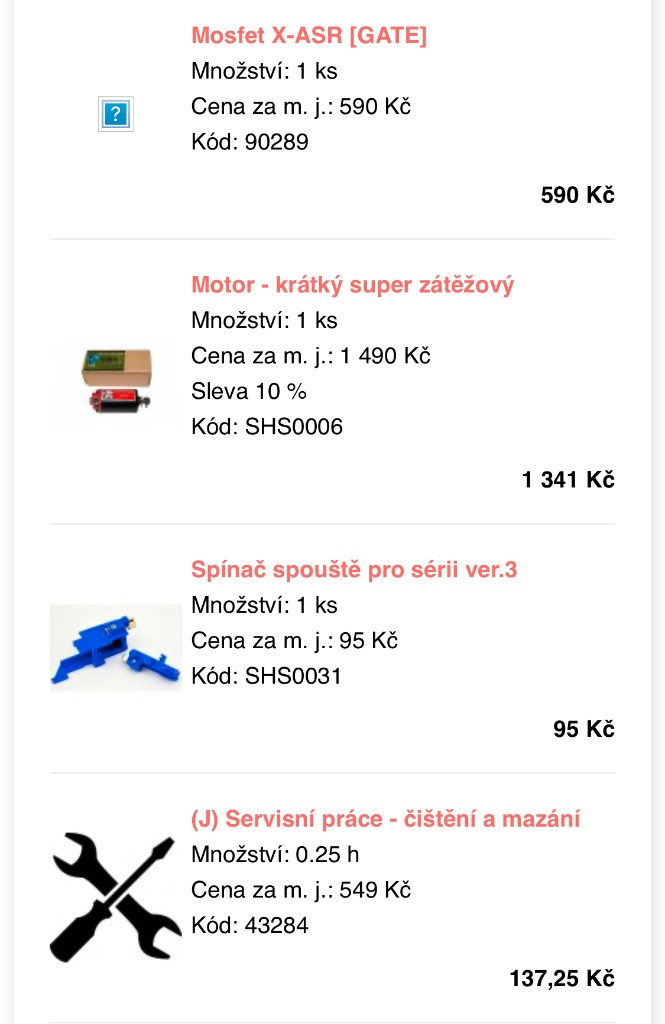Tap the blue trigger switch image
This screenshot has width=665, height=1024.
(115, 648)
